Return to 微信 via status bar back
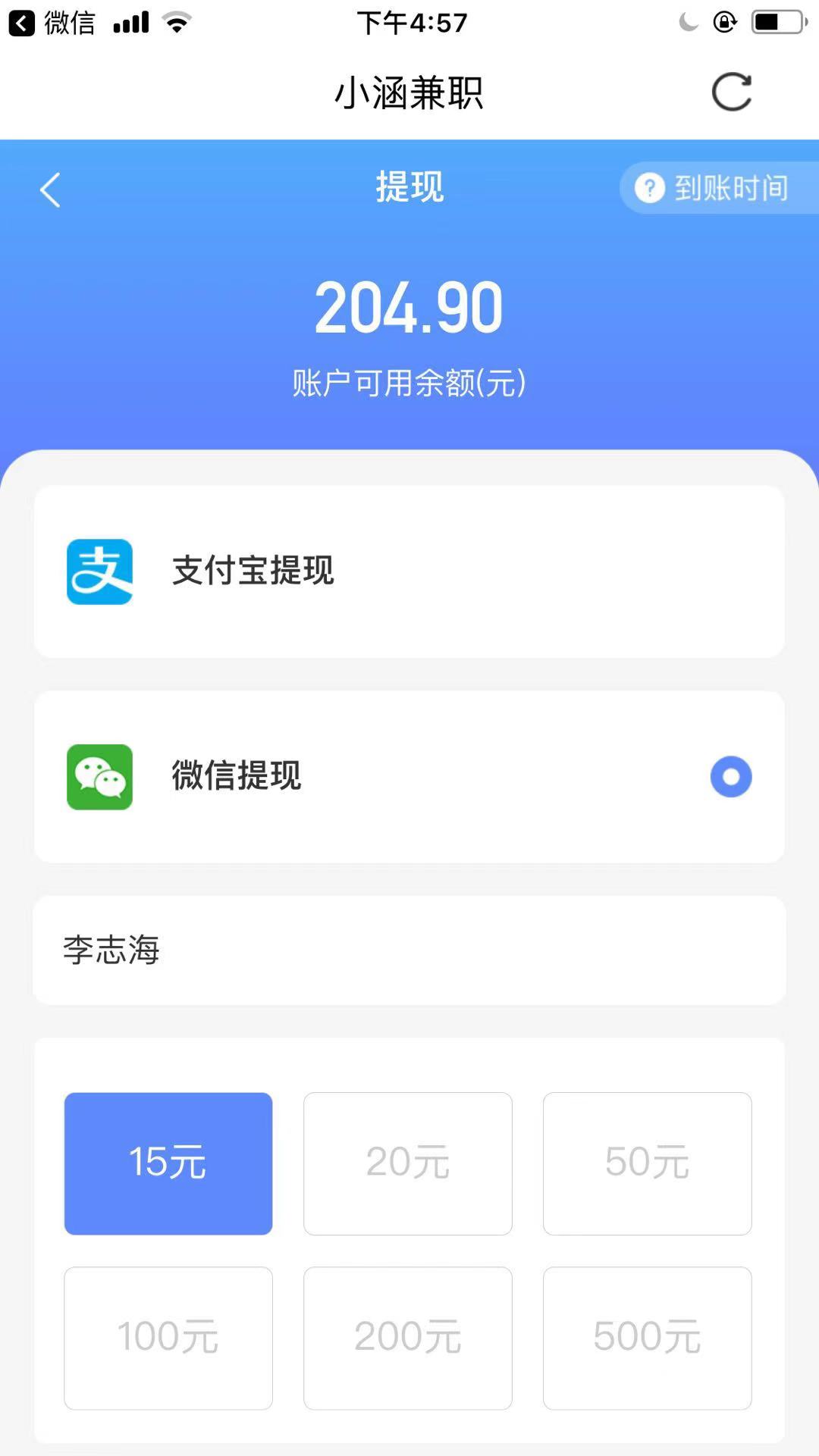The height and width of the screenshot is (1456, 819). click(x=52, y=23)
